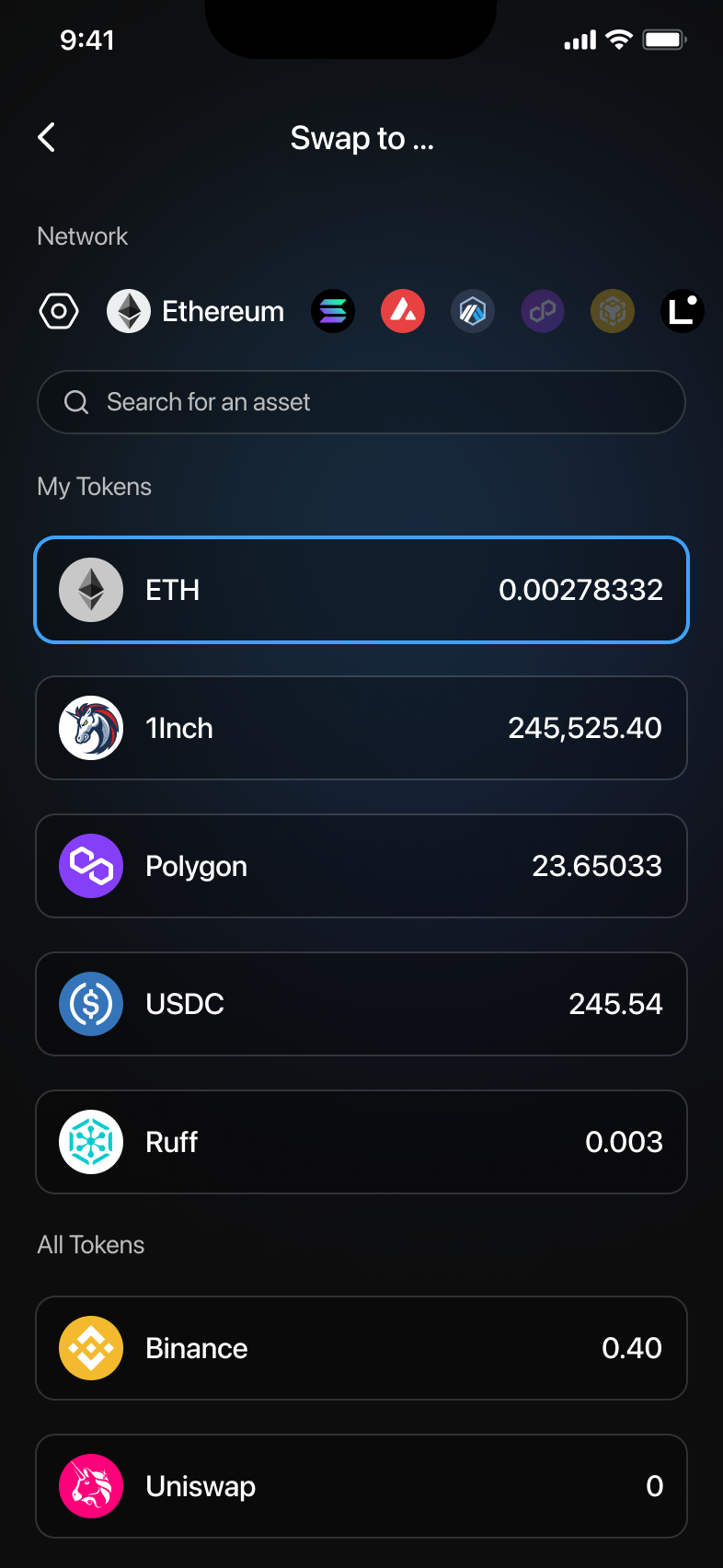Click the Uniswap pink token logo
Viewport: 723px width, 1568px height.
click(x=90, y=1486)
